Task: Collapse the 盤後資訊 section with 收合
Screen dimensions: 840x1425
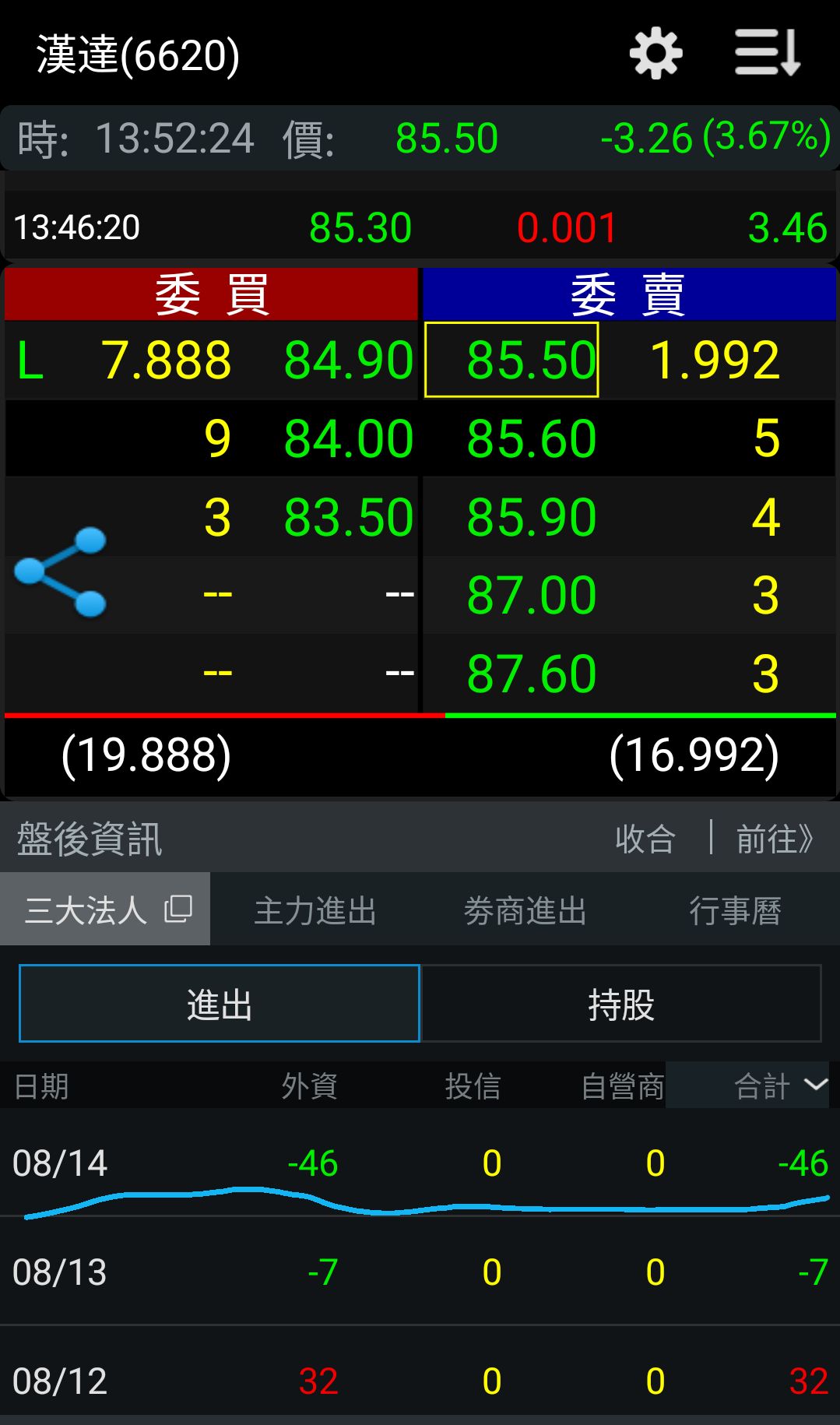Action: click(x=645, y=839)
